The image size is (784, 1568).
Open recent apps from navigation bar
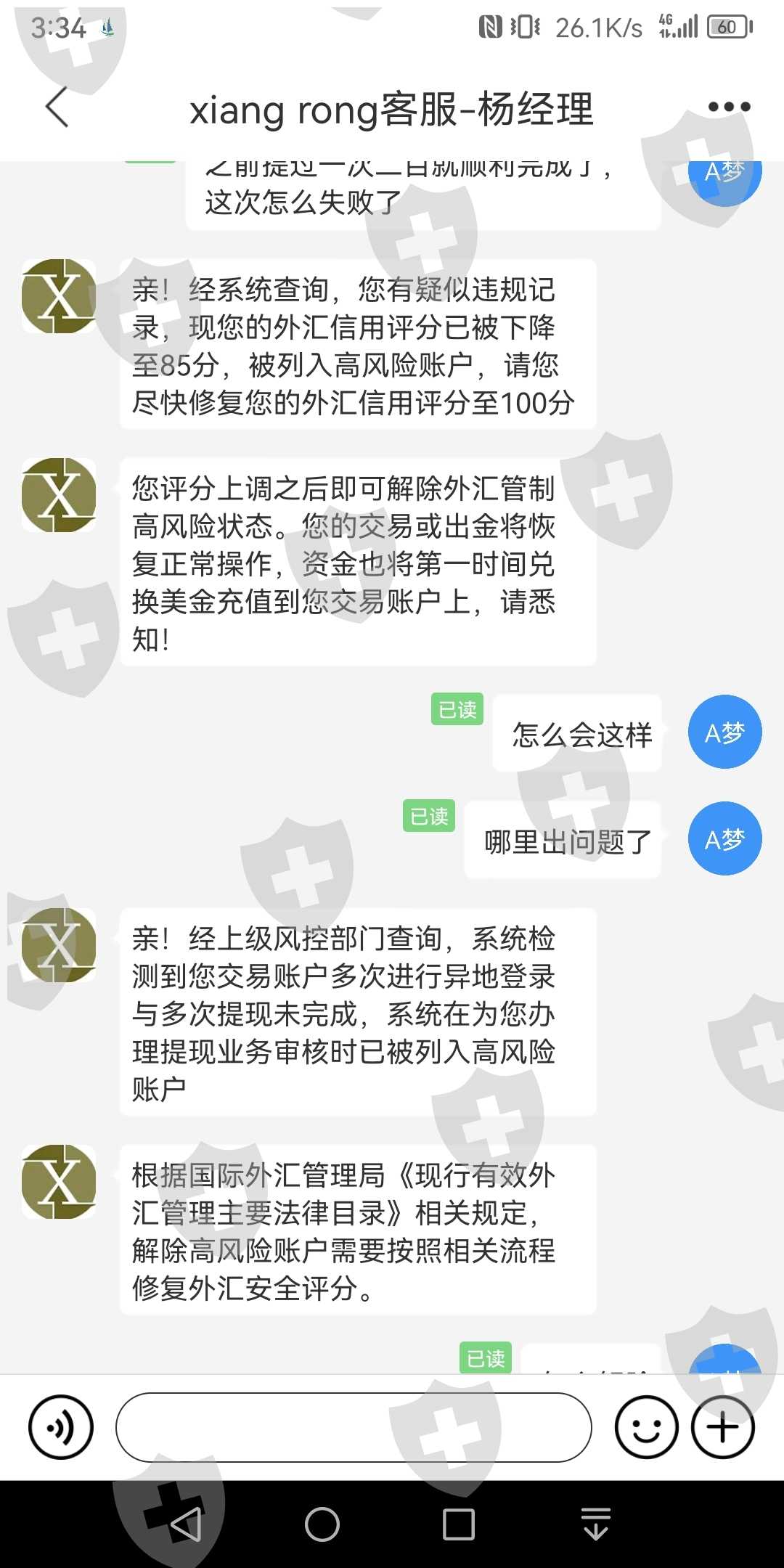459,1524
